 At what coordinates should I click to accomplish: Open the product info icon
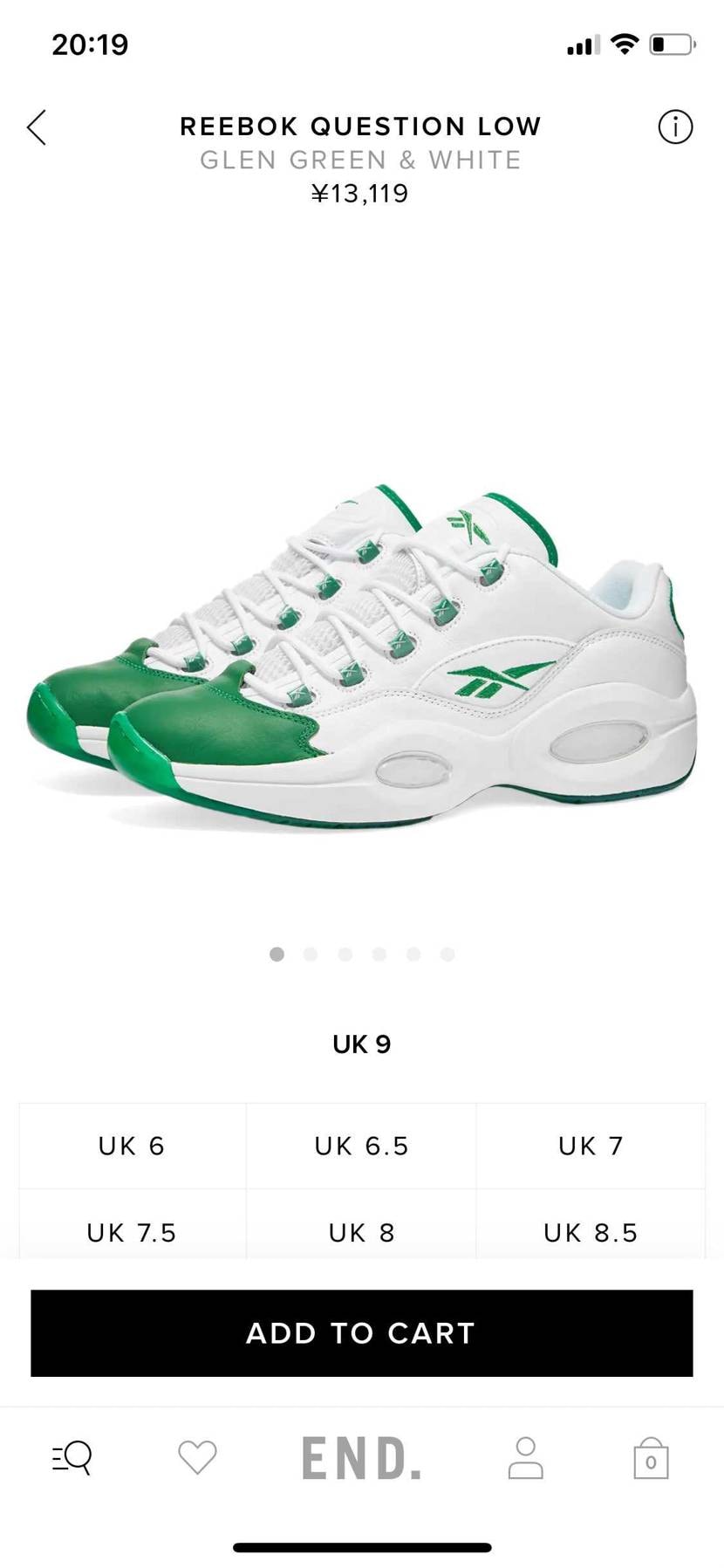pyautogui.click(x=674, y=127)
